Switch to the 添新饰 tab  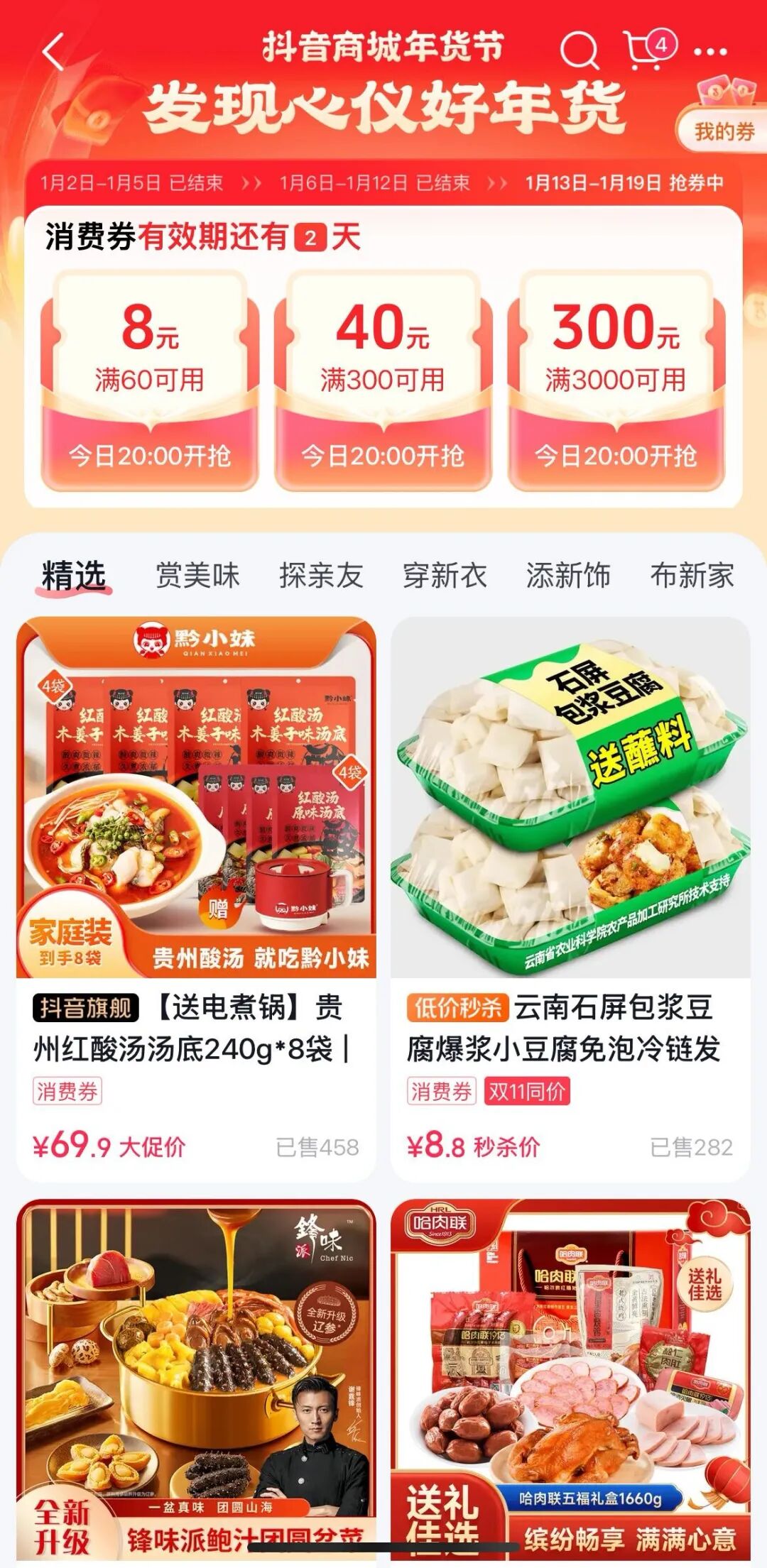pyautogui.click(x=568, y=576)
